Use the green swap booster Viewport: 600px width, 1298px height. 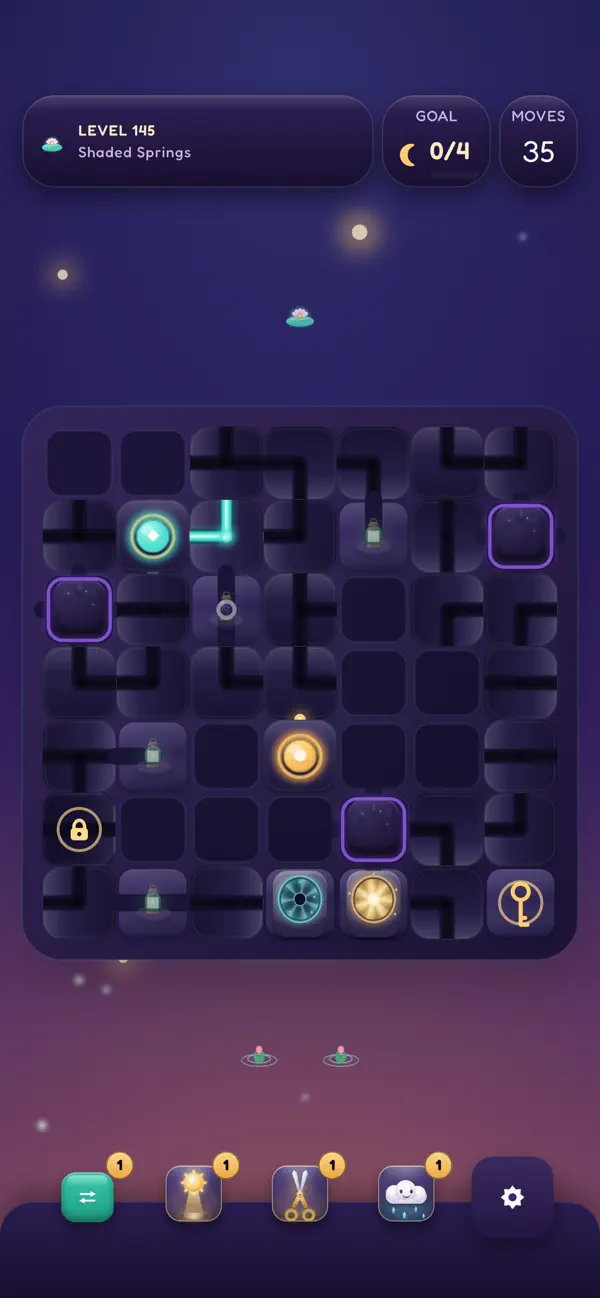(x=88, y=1197)
